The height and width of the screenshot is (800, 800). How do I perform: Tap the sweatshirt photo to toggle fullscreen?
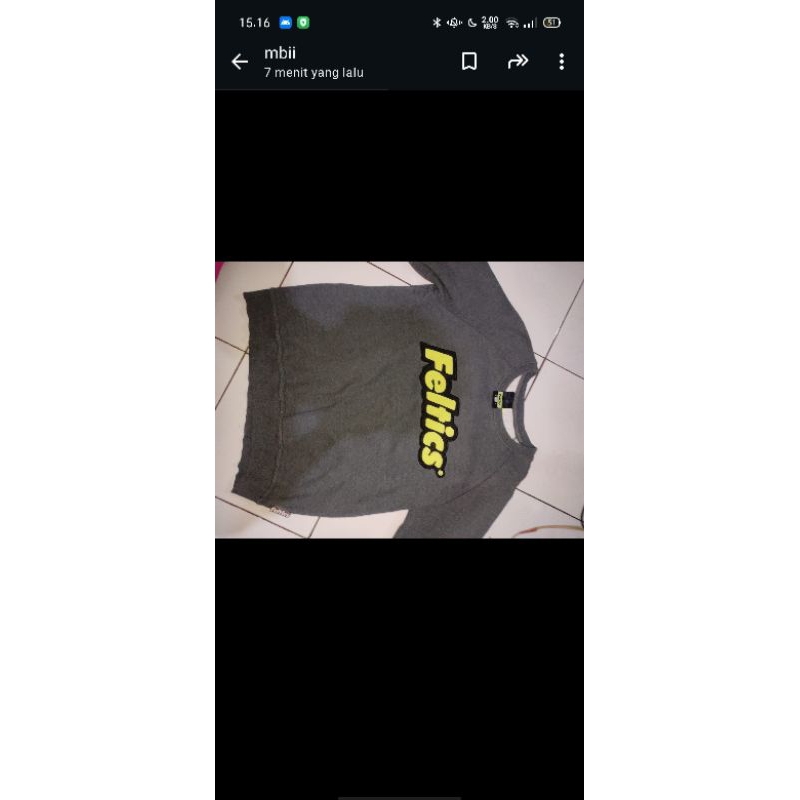click(x=399, y=400)
